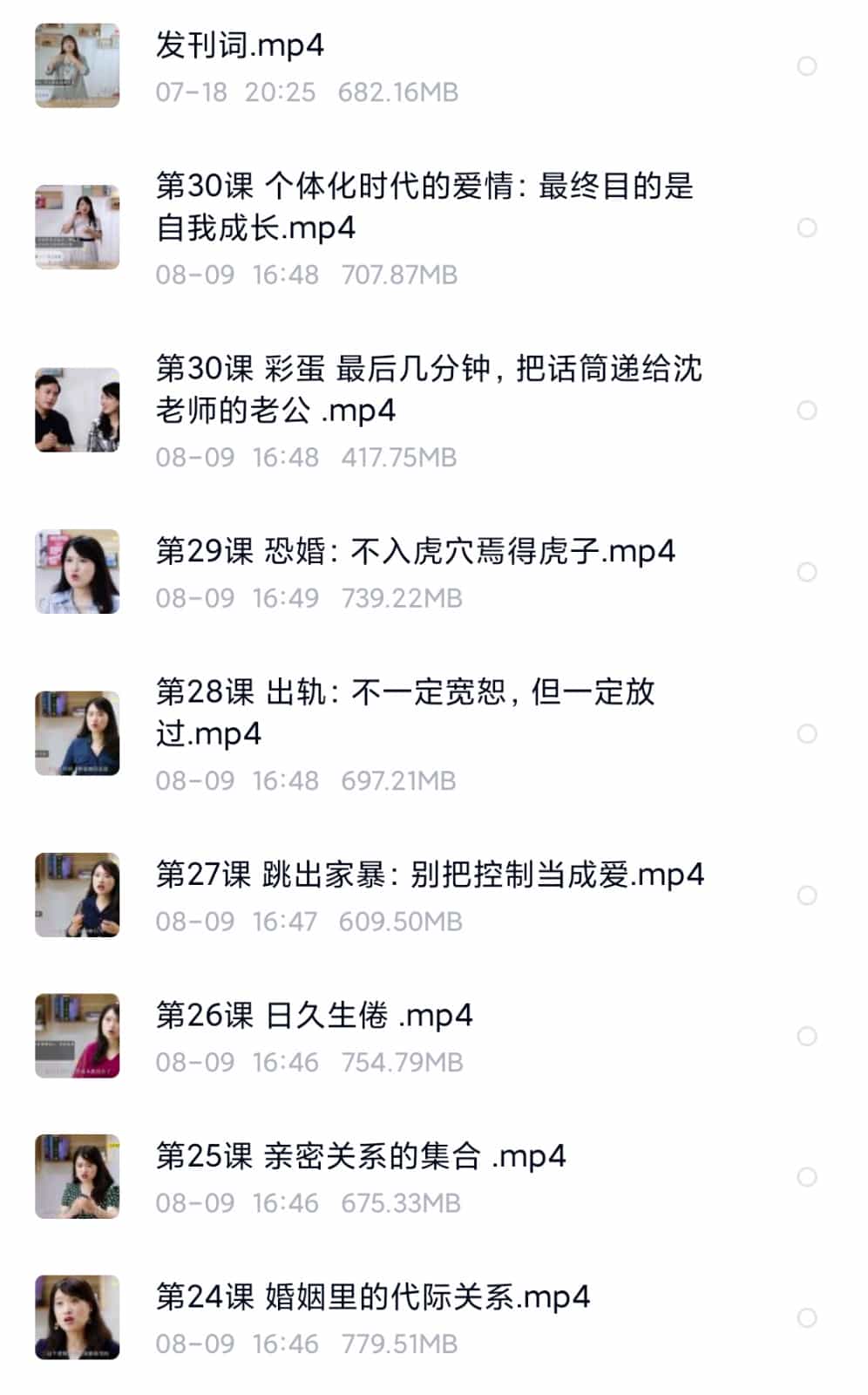The height and width of the screenshot is (1395, 868).
Task: Mark 第24课 婚姻里的代际关系 as selected
Action: click(807, 1317)
